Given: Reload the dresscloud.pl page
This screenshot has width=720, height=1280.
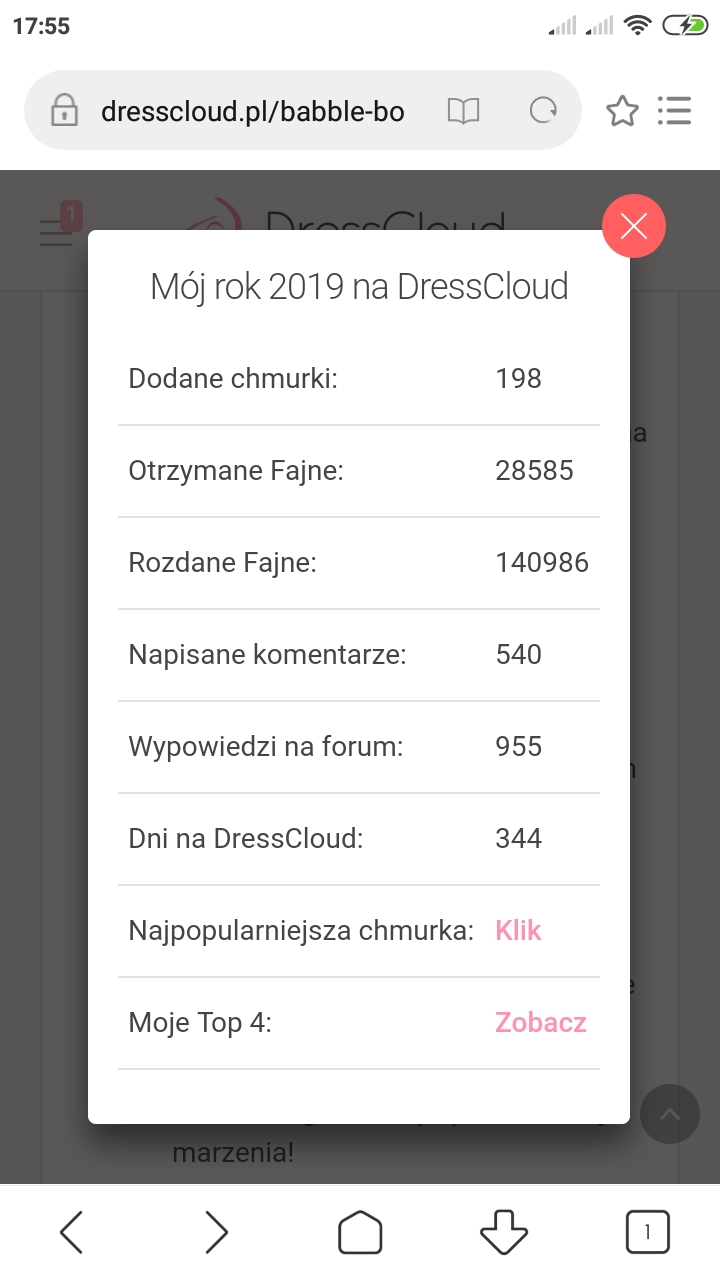Looking at the screenshot, I should click(x=543, y=111).
